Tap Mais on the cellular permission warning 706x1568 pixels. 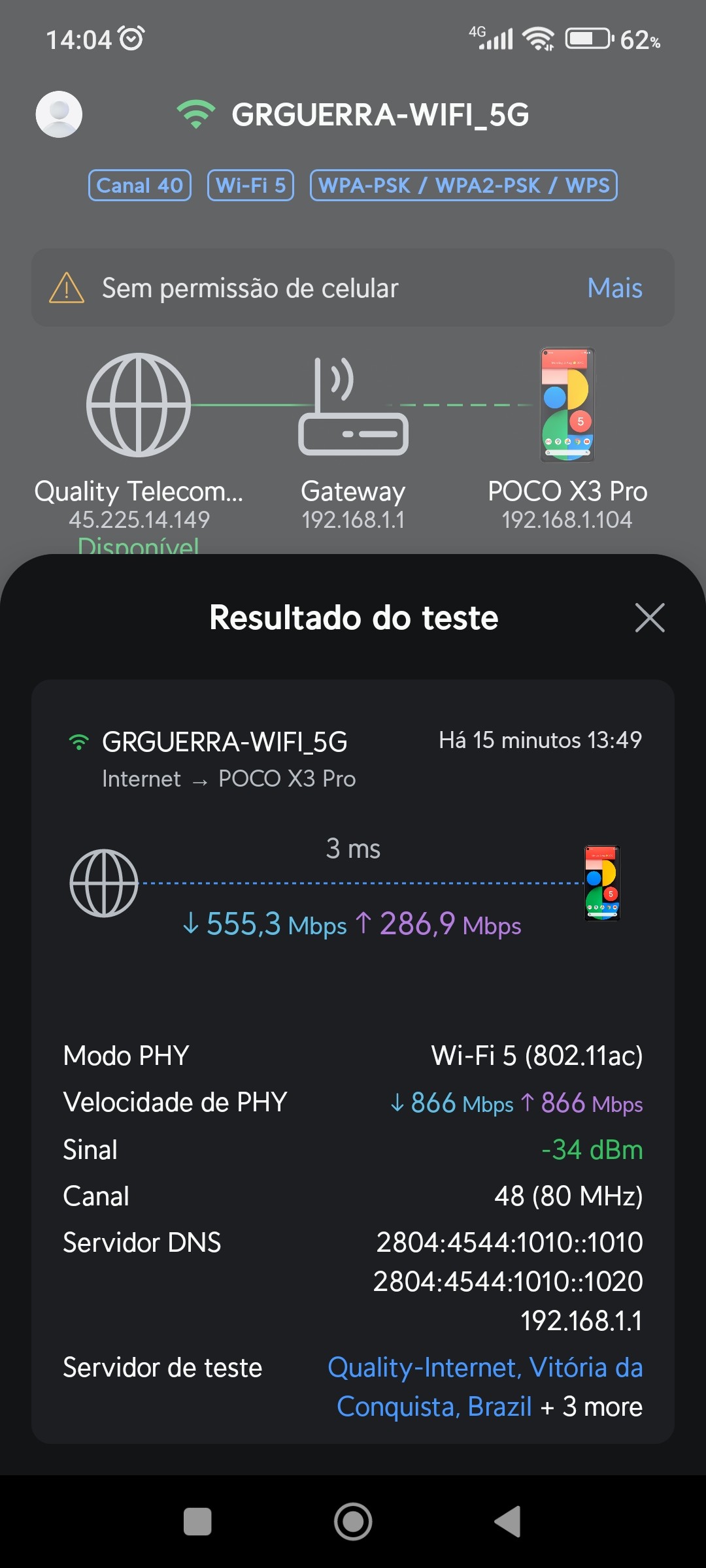614,288
